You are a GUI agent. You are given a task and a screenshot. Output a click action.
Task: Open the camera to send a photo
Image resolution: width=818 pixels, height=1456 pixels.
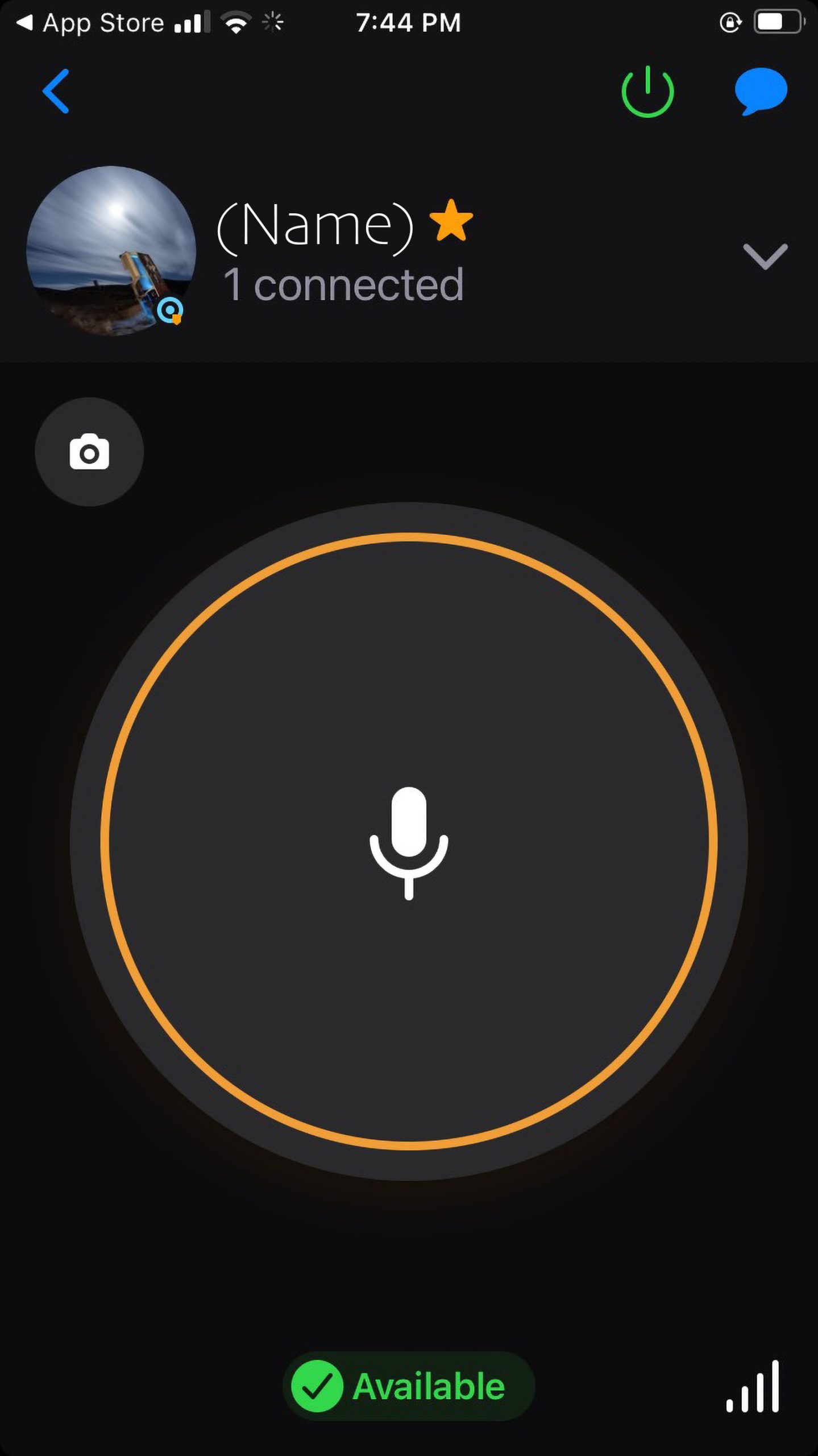(x=89, y=452)
